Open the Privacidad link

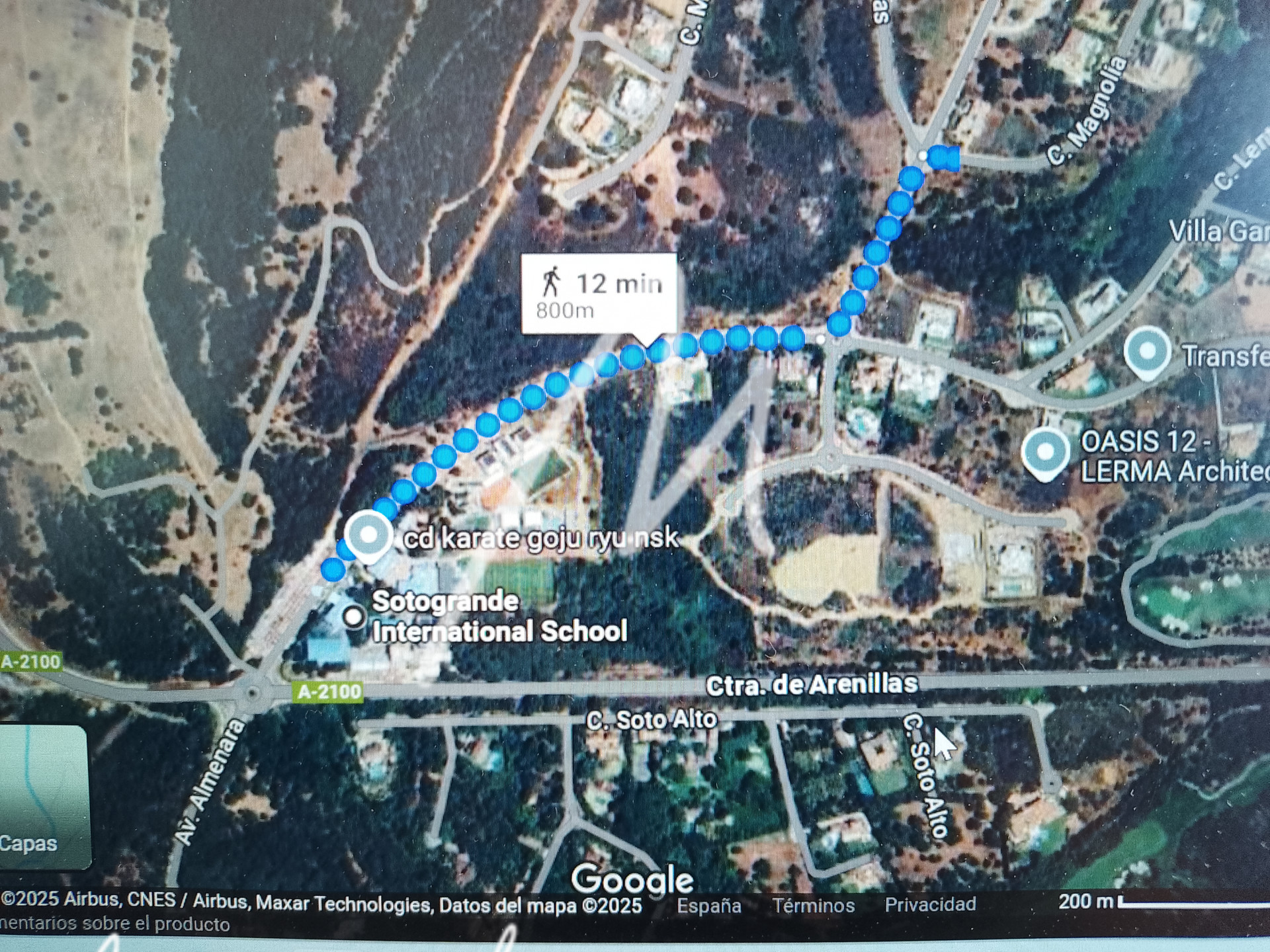(930, 904)
